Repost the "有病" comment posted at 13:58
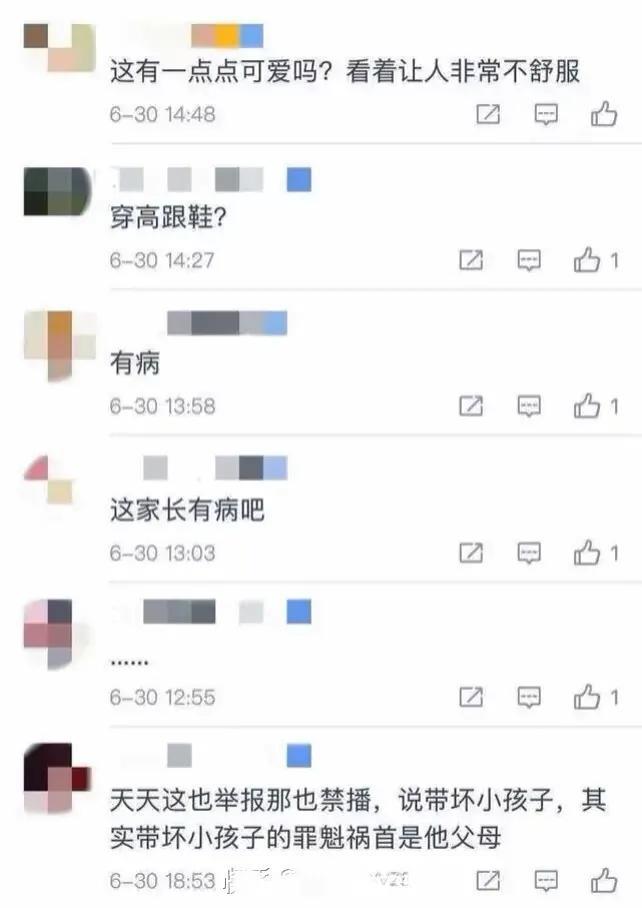Viewport: 642px width, 908px height. (471, 407)
